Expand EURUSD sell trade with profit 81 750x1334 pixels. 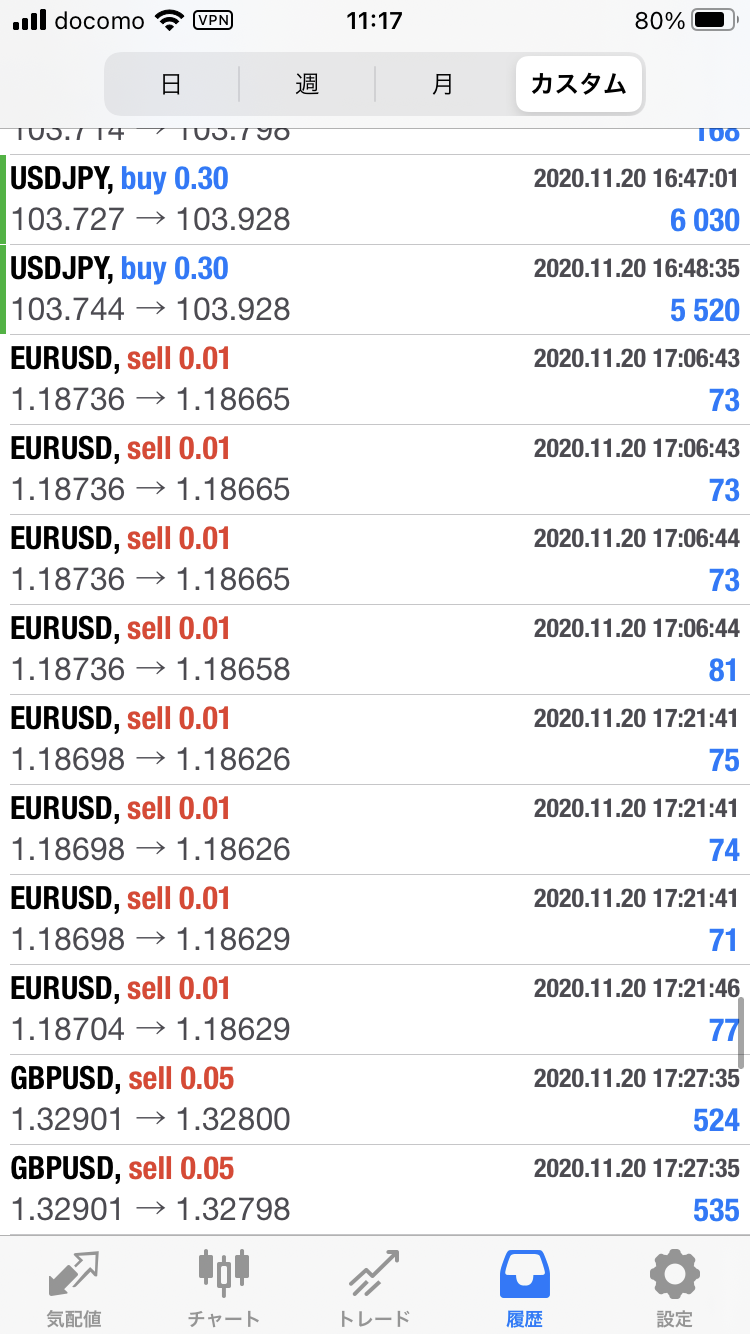(x=375, y=650)
